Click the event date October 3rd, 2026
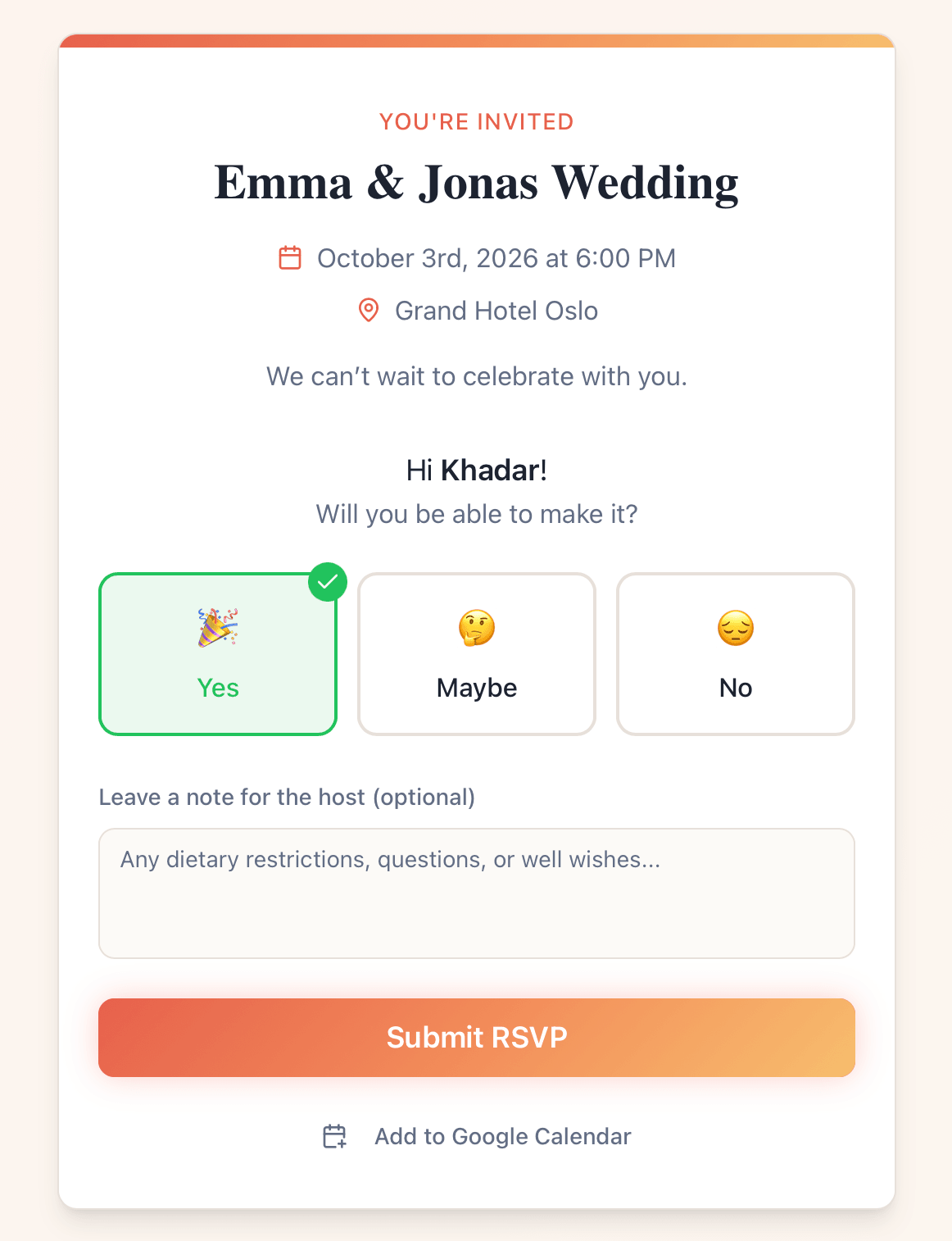The width and height of the screenshot is (952, 1241). (496, 257)
